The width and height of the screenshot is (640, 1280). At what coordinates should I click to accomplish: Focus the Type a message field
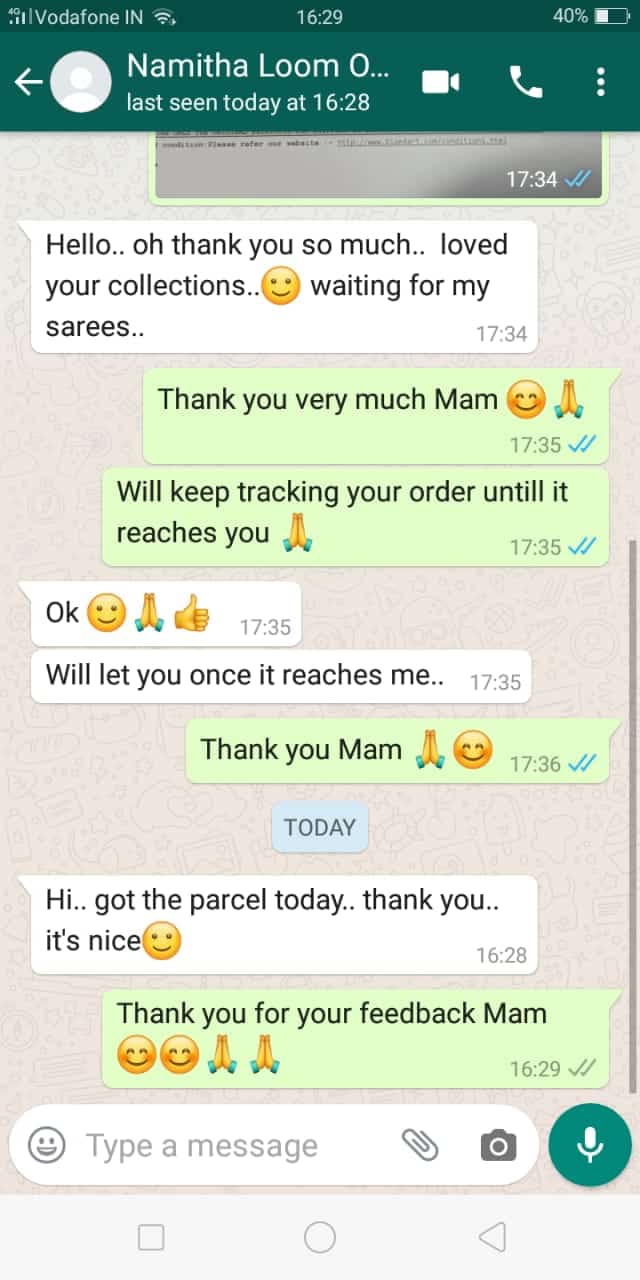point(230,1145)
